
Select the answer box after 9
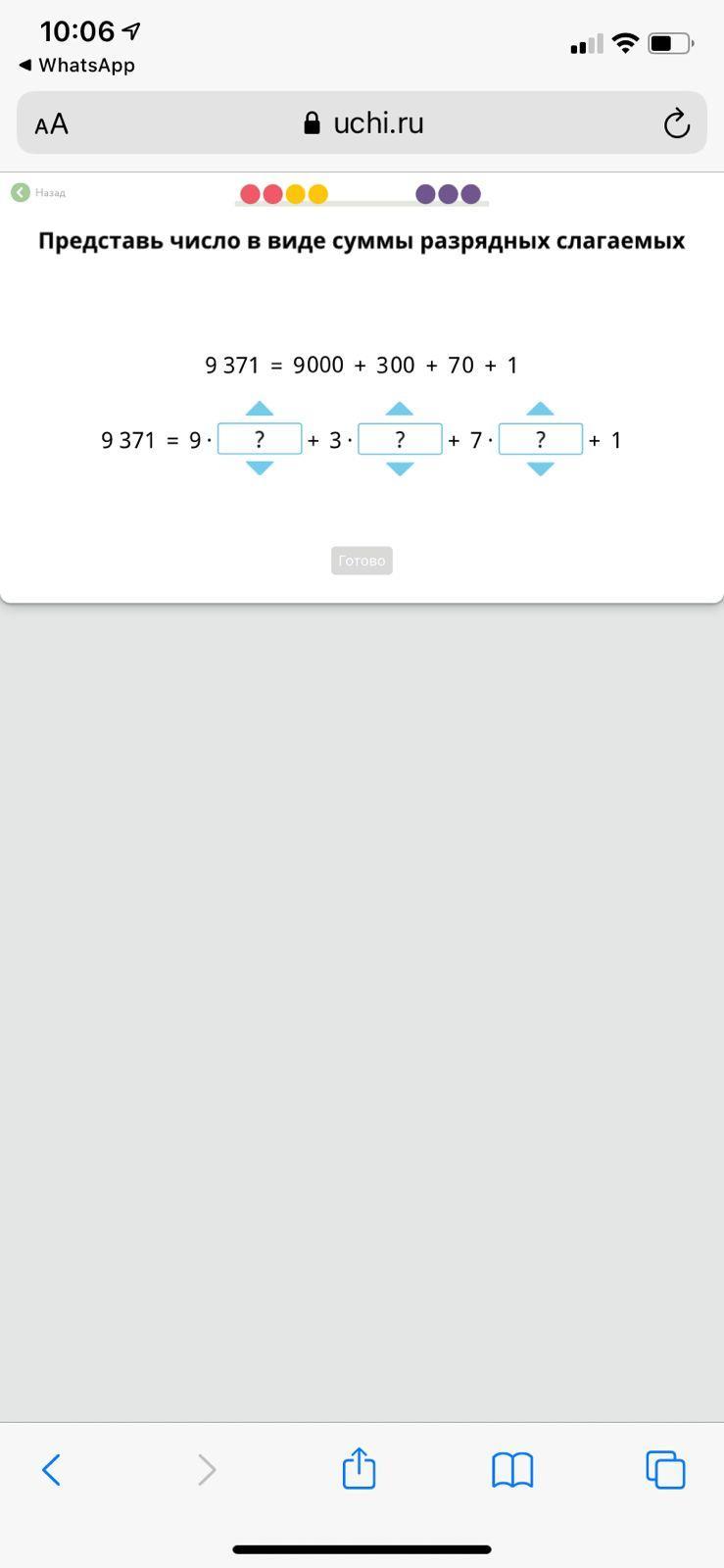point(259,439)
